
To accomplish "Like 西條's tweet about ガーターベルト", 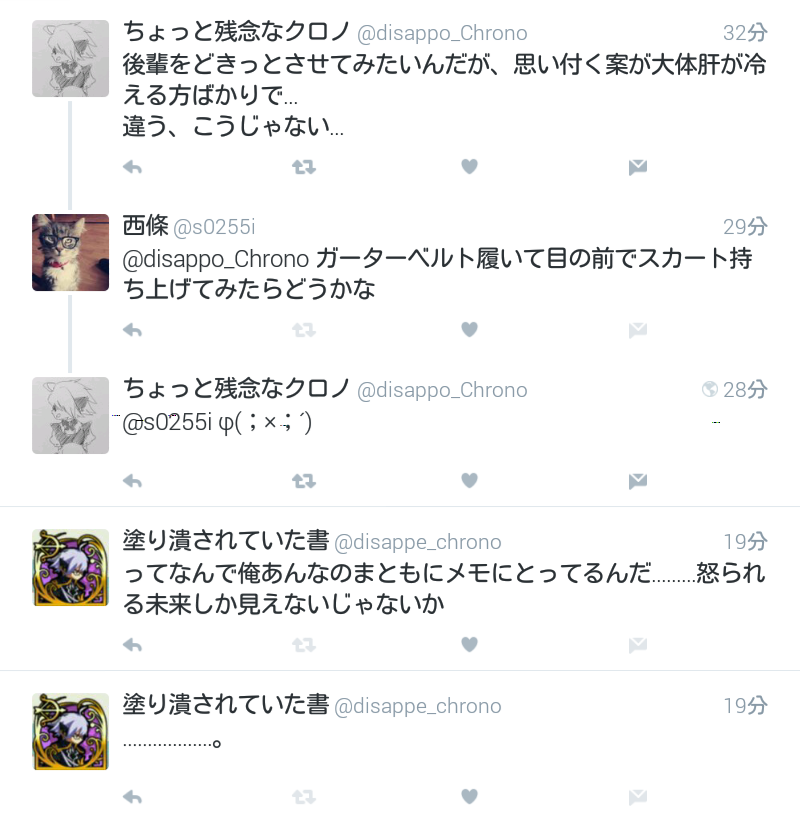I will [x=469, y=330].
